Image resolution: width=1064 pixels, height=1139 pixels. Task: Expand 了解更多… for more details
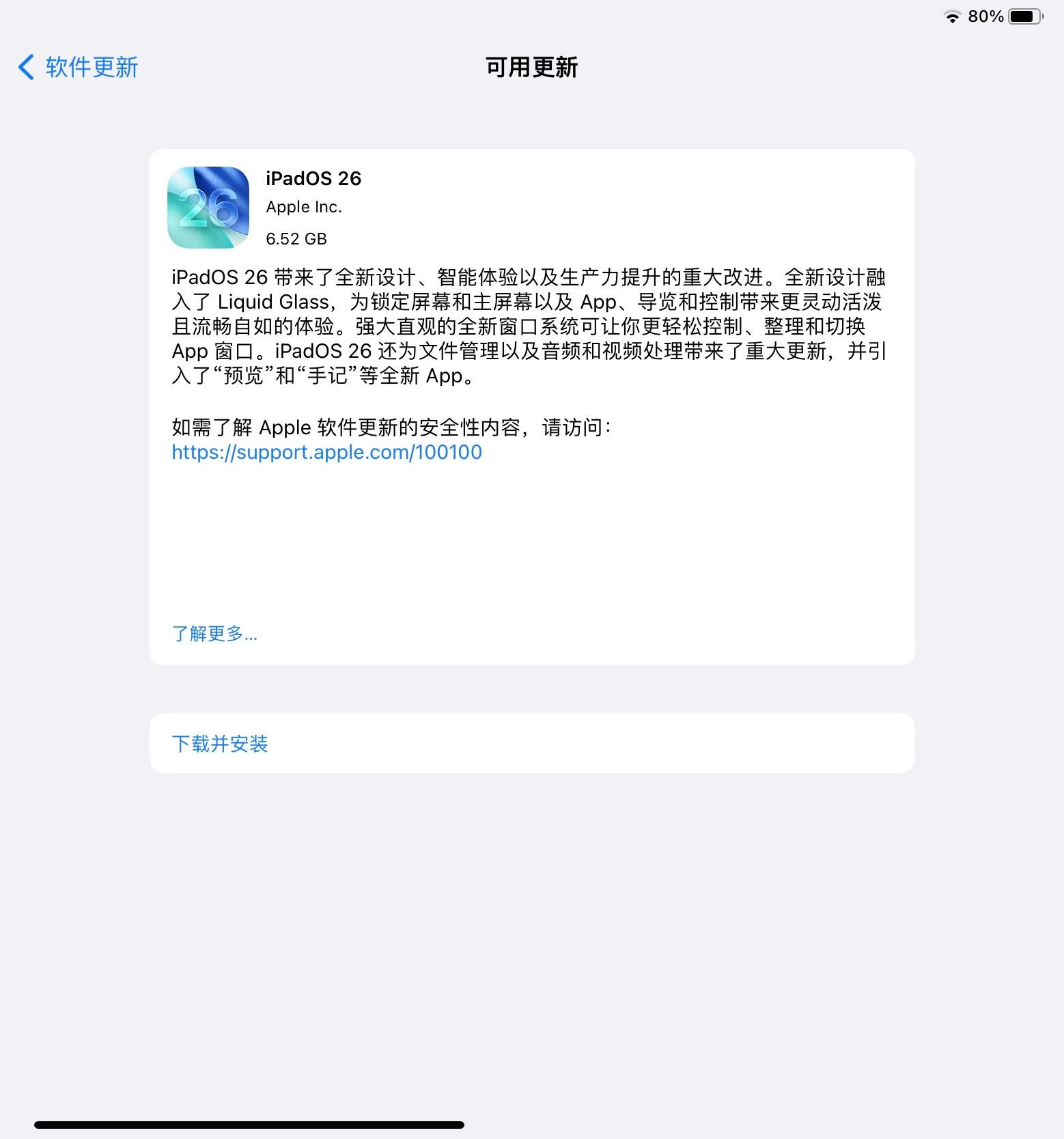point(215,634)
